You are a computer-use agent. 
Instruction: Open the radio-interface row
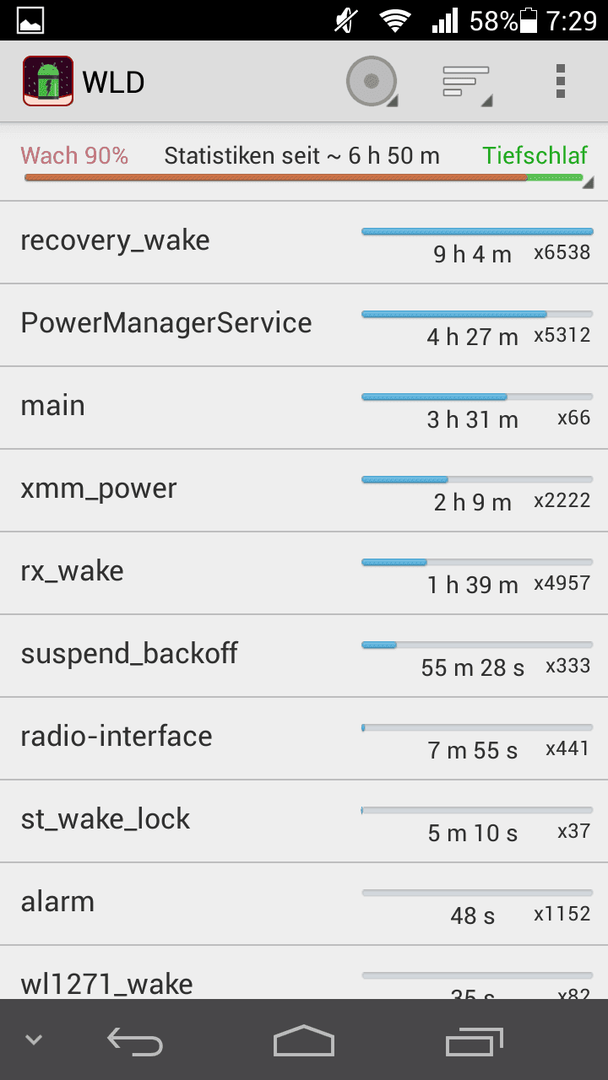tap(304, 738)
